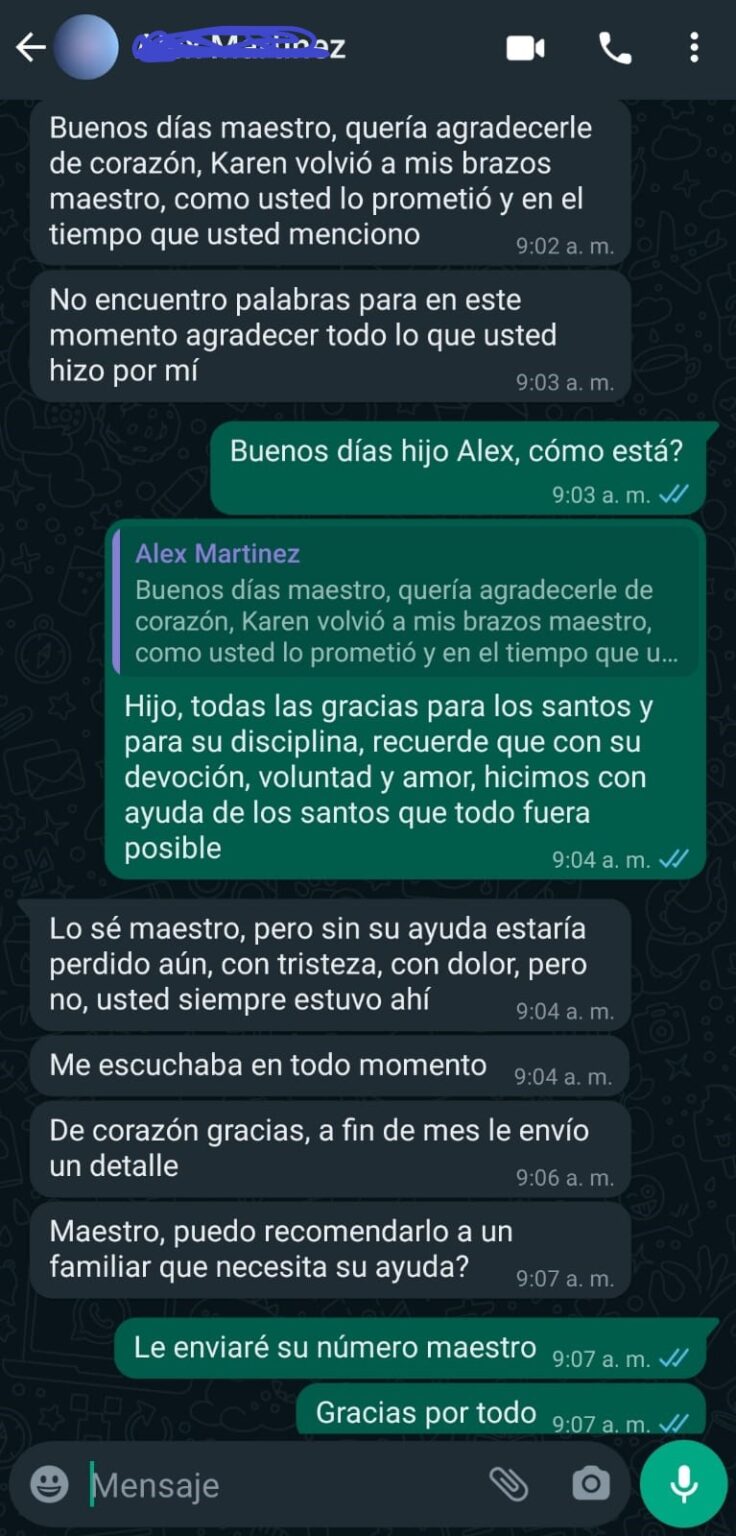Start a video call

click(x=526, y=47)
